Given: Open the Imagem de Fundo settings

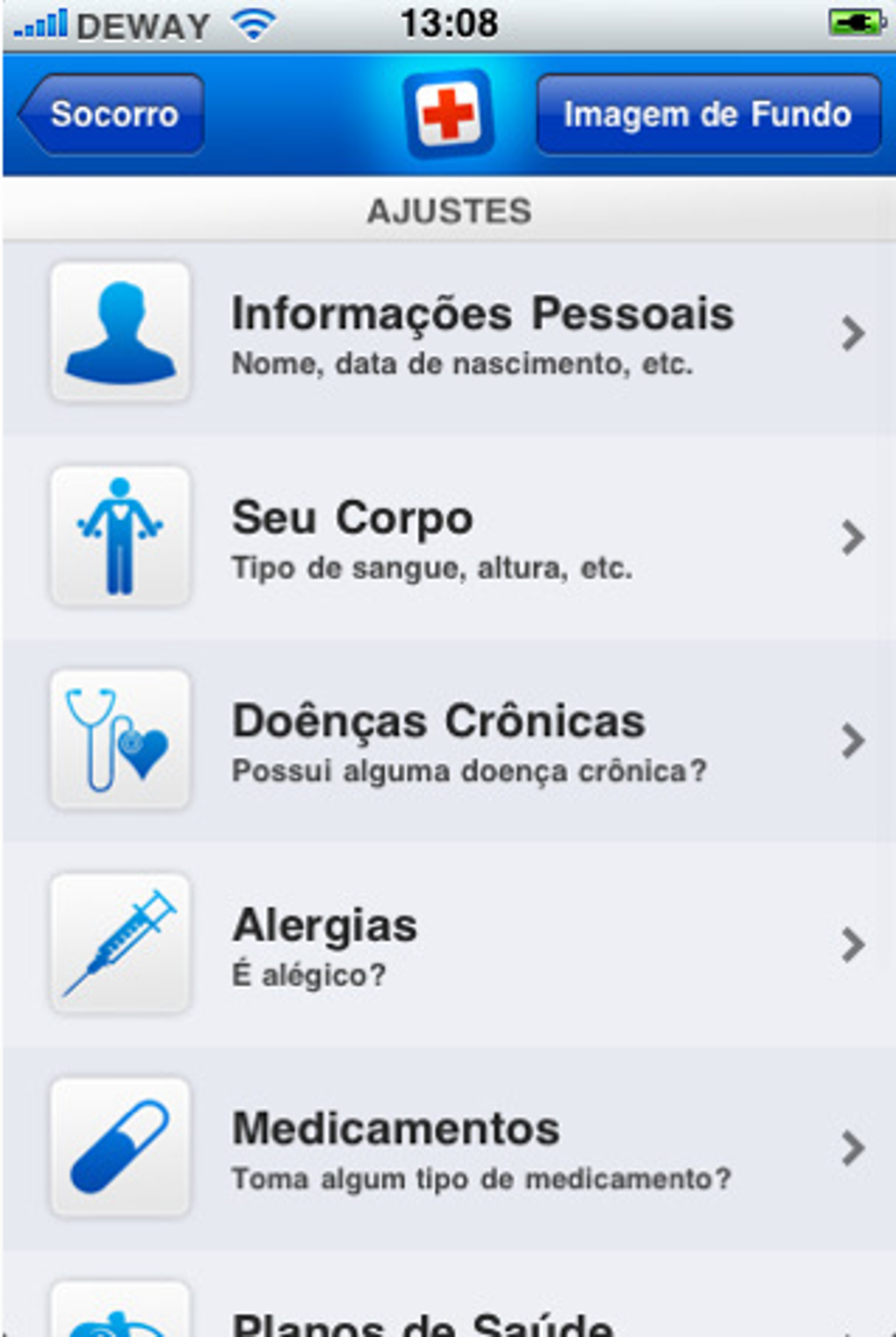Looking at the screenshot, I should click(708, 114).
